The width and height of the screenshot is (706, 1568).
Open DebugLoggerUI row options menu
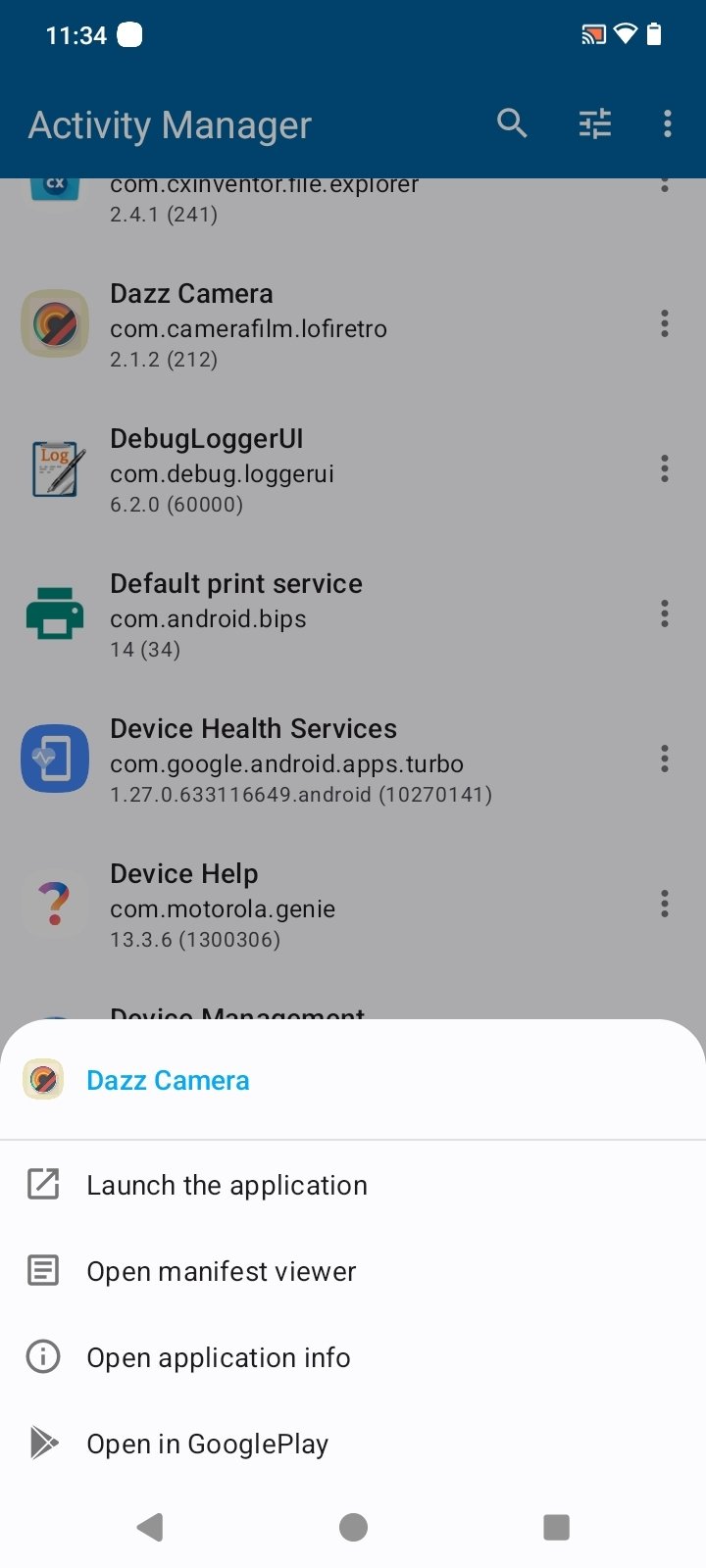664,468
